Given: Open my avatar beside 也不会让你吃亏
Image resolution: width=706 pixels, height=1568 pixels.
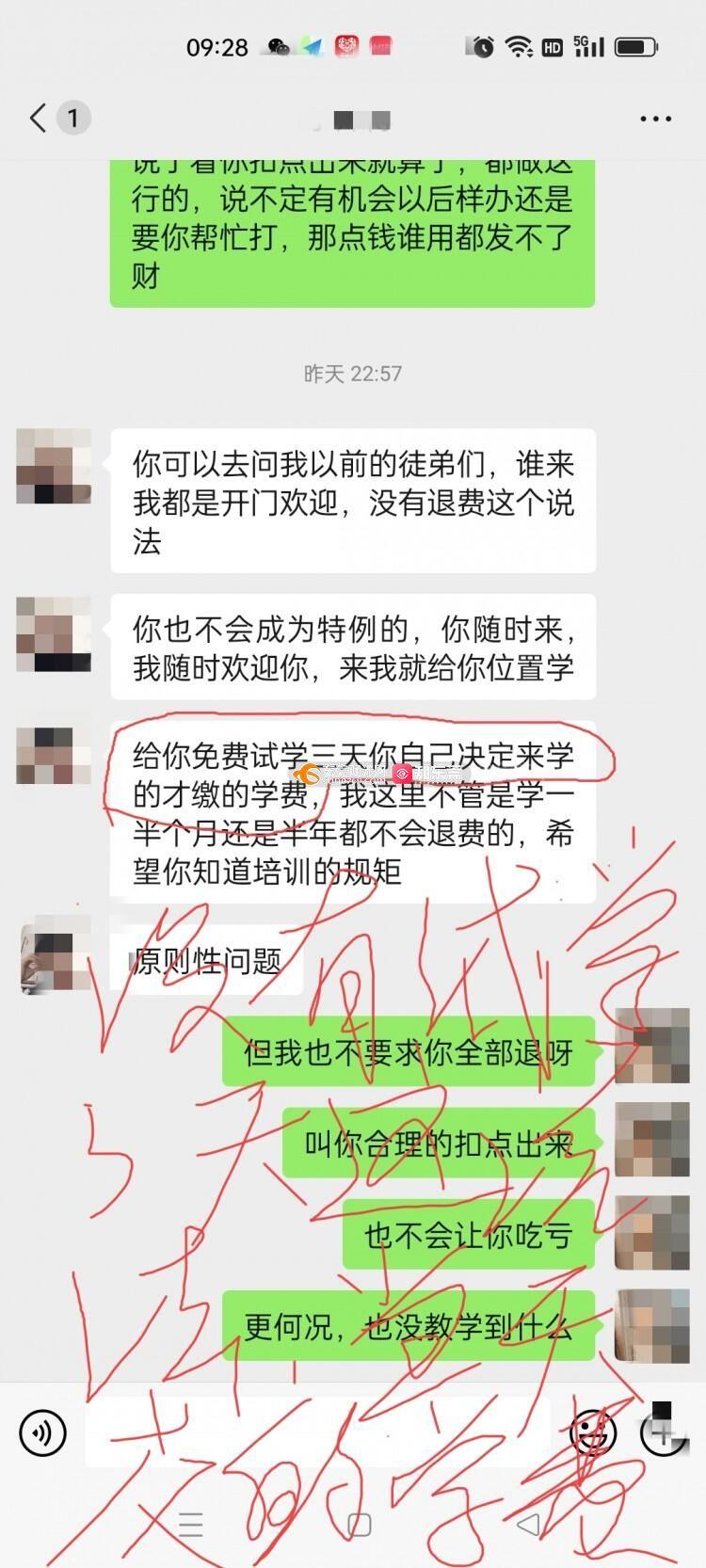Looking at the screenshot, I should (x=651, y=1233).
